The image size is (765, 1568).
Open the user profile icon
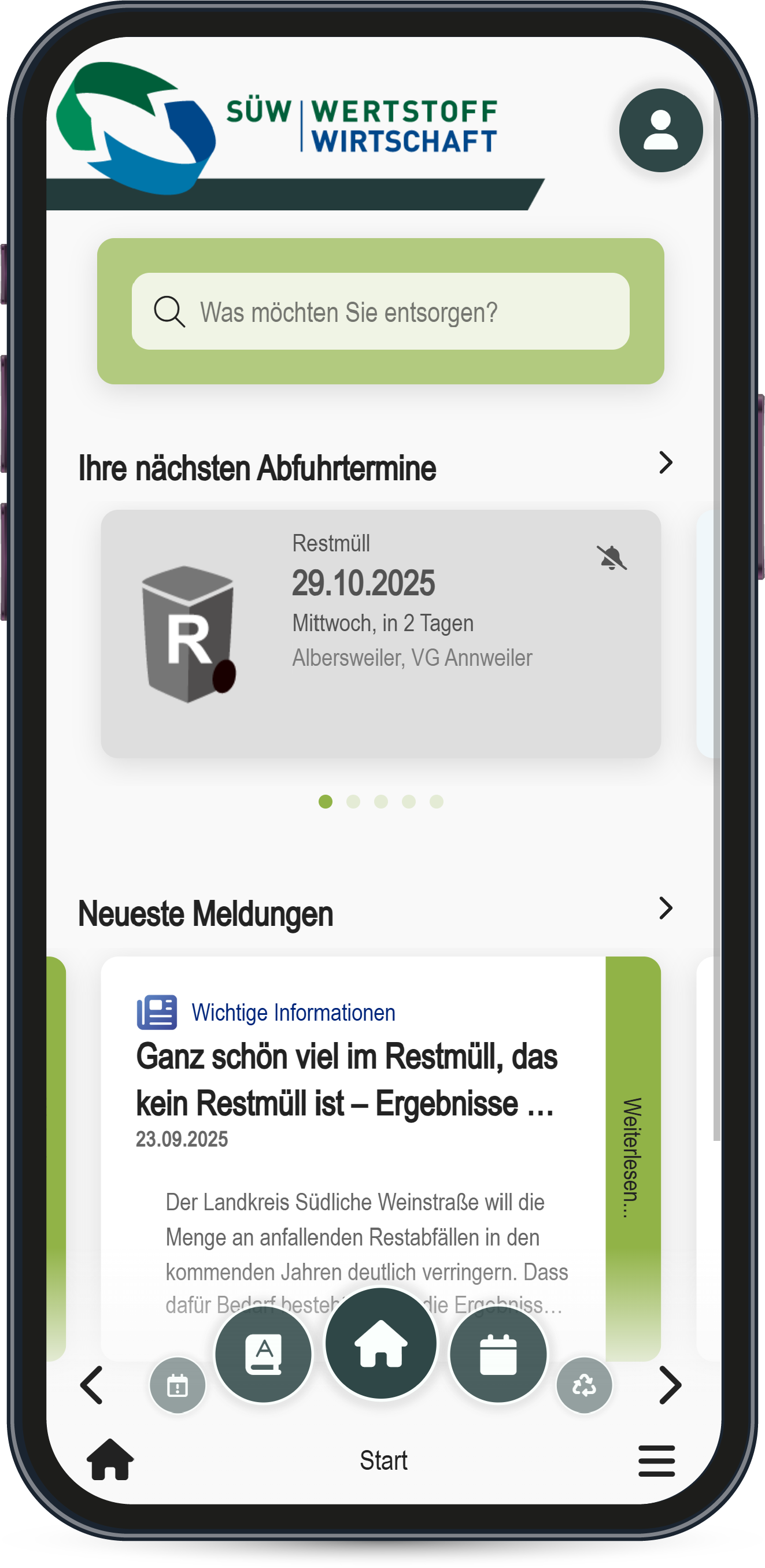[660, 130]
